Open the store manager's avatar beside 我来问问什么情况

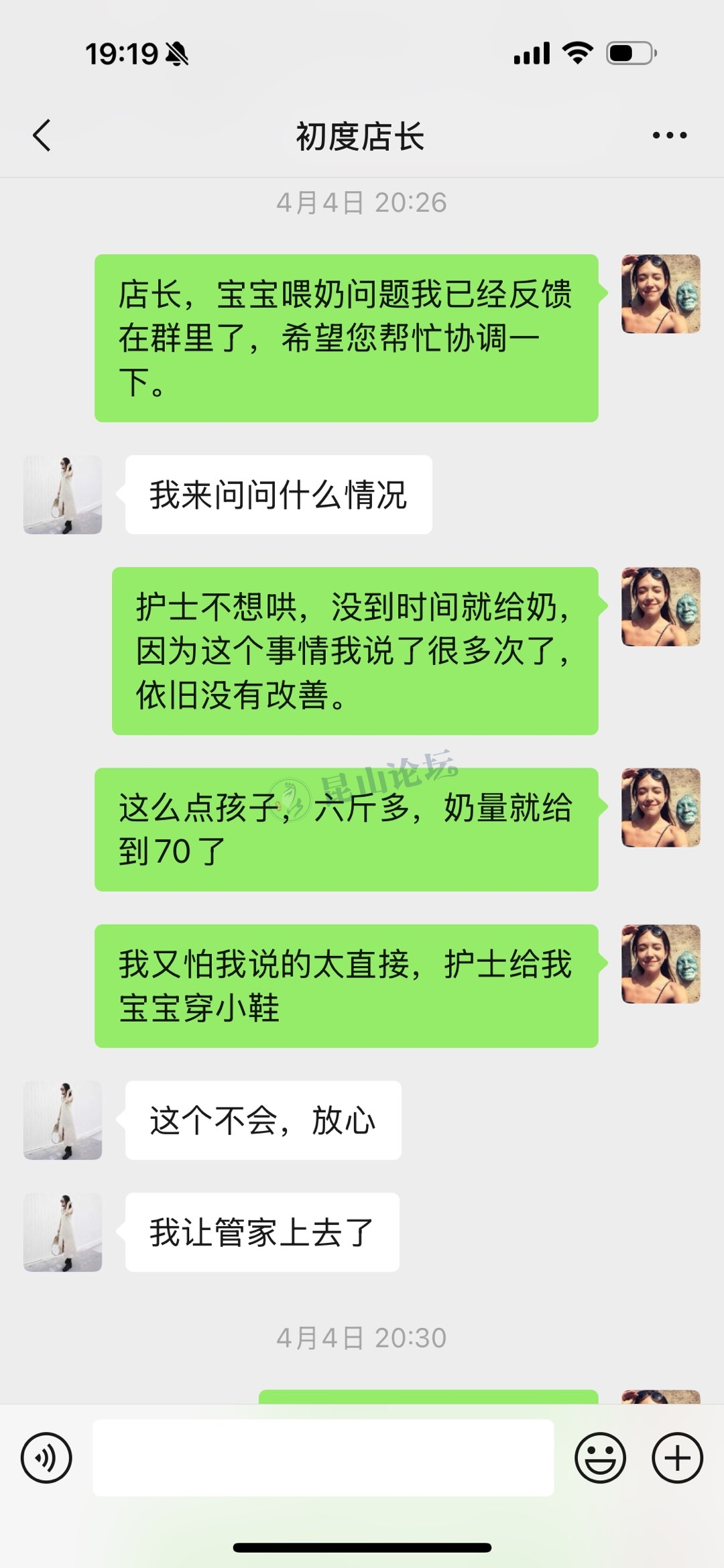click(x=63, y=495)
